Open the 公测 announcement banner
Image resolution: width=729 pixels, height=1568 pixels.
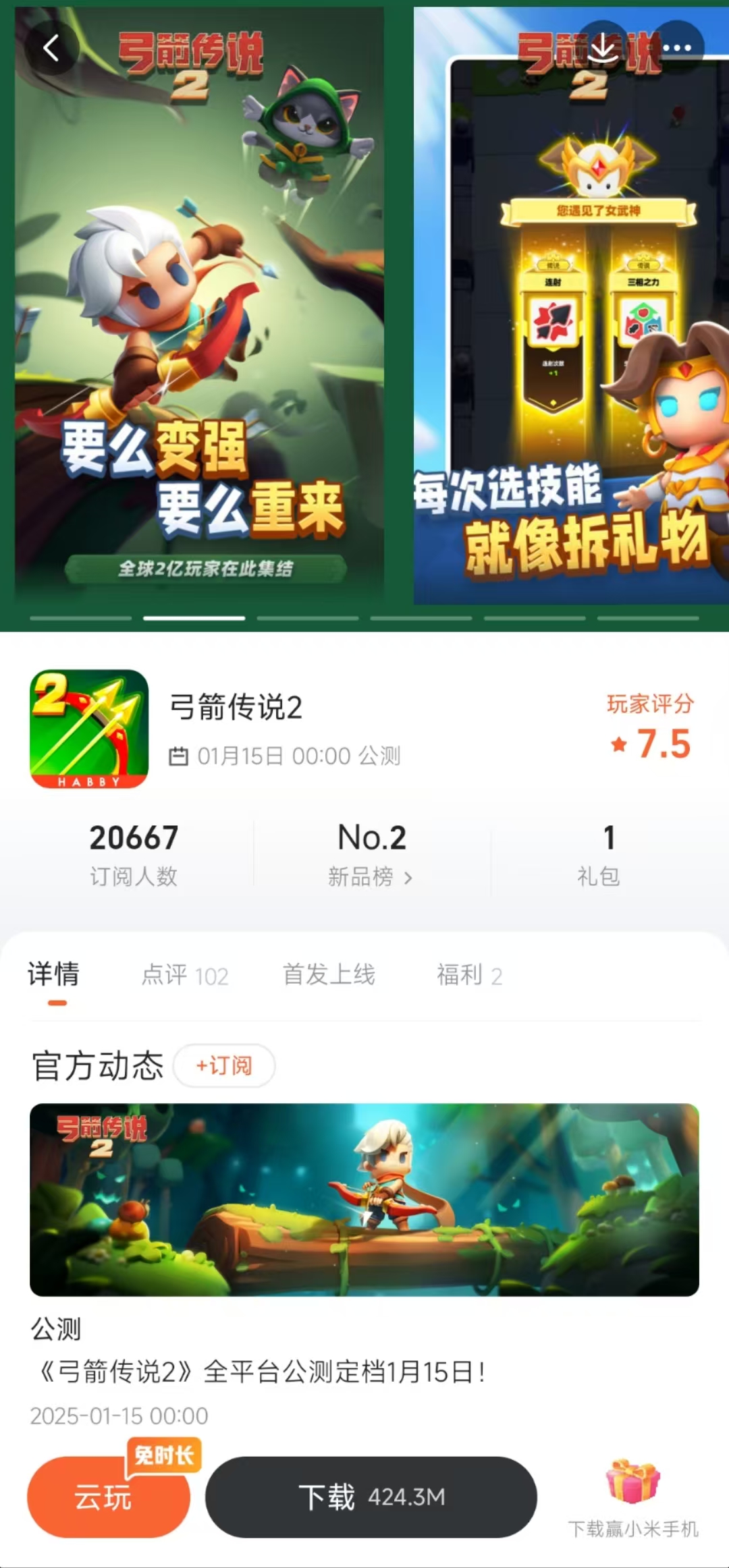(364, 1199)
